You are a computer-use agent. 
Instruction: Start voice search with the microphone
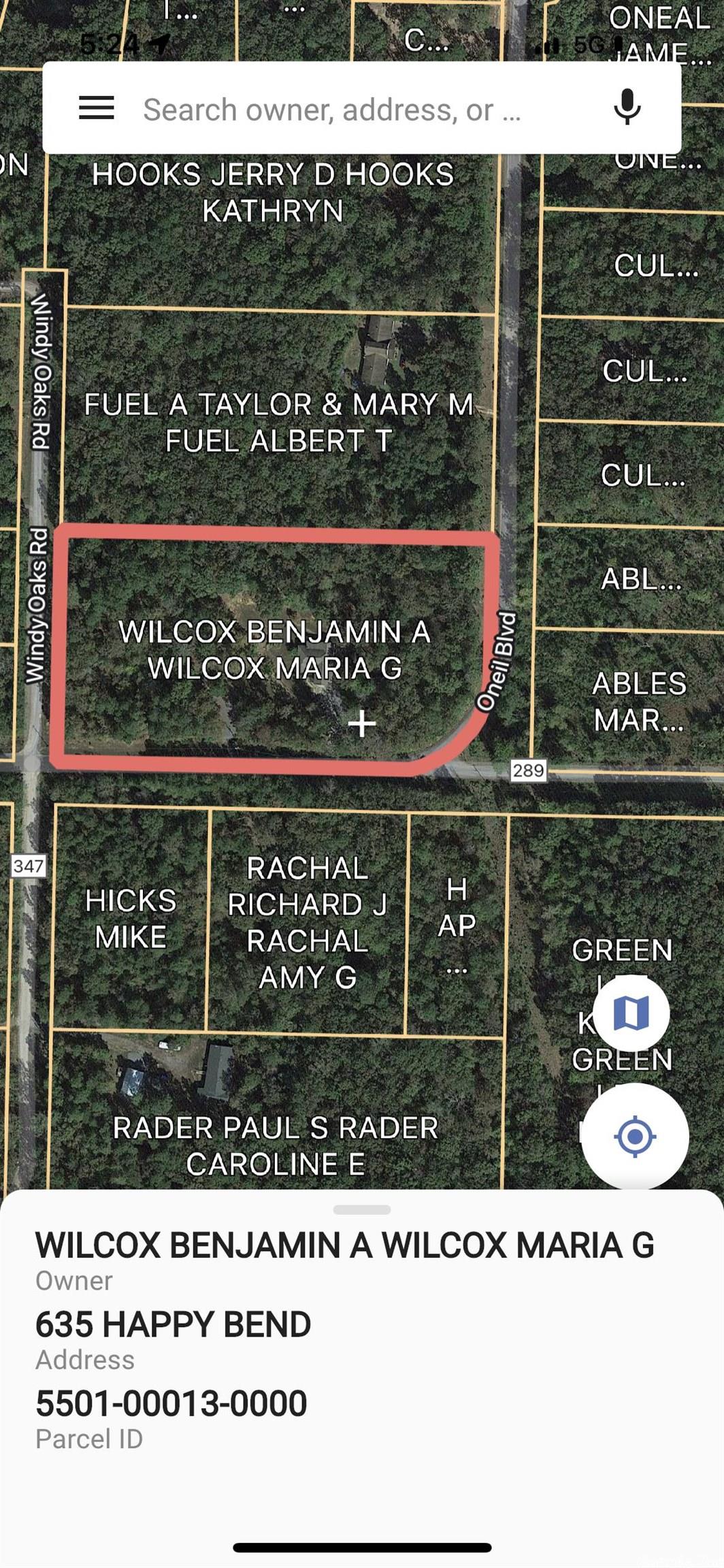(x=627, y=108)
